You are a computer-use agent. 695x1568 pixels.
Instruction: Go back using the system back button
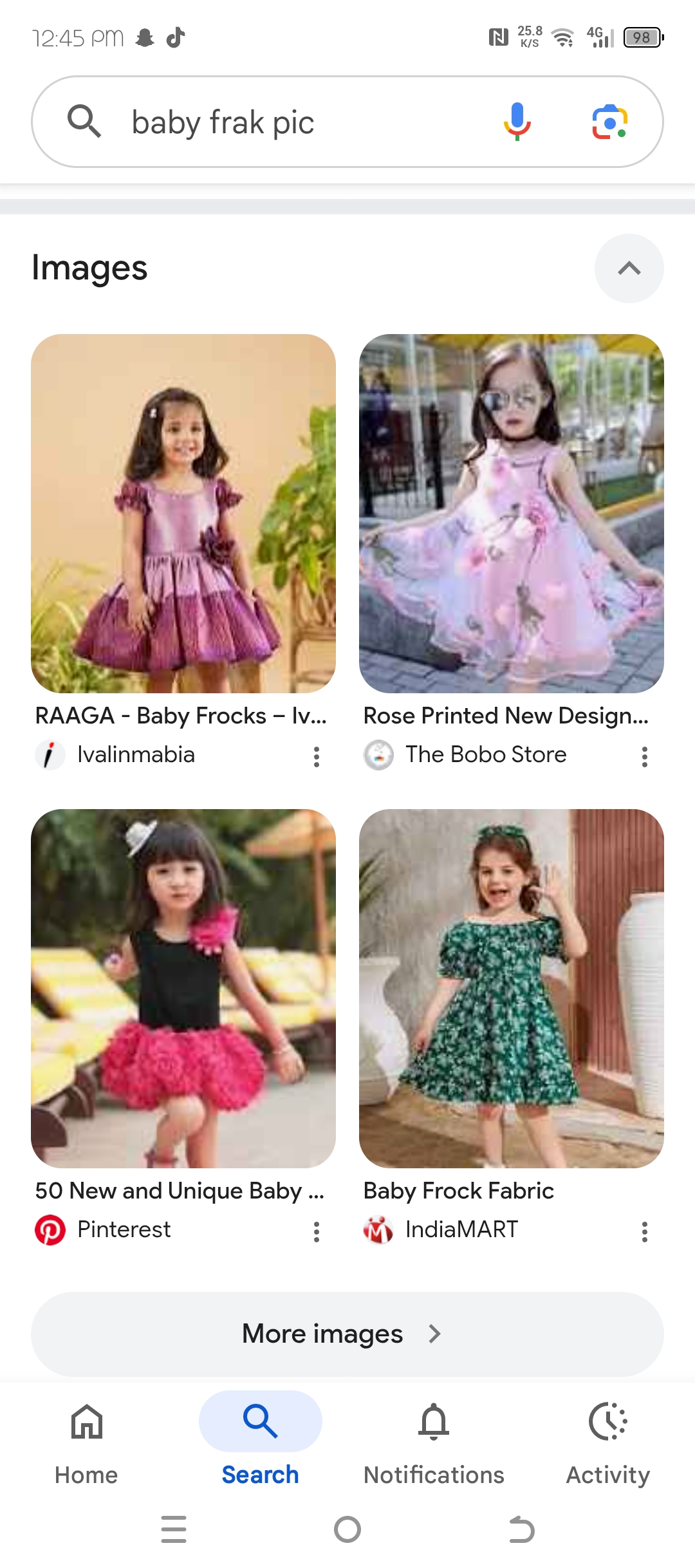click(521, 1529)
